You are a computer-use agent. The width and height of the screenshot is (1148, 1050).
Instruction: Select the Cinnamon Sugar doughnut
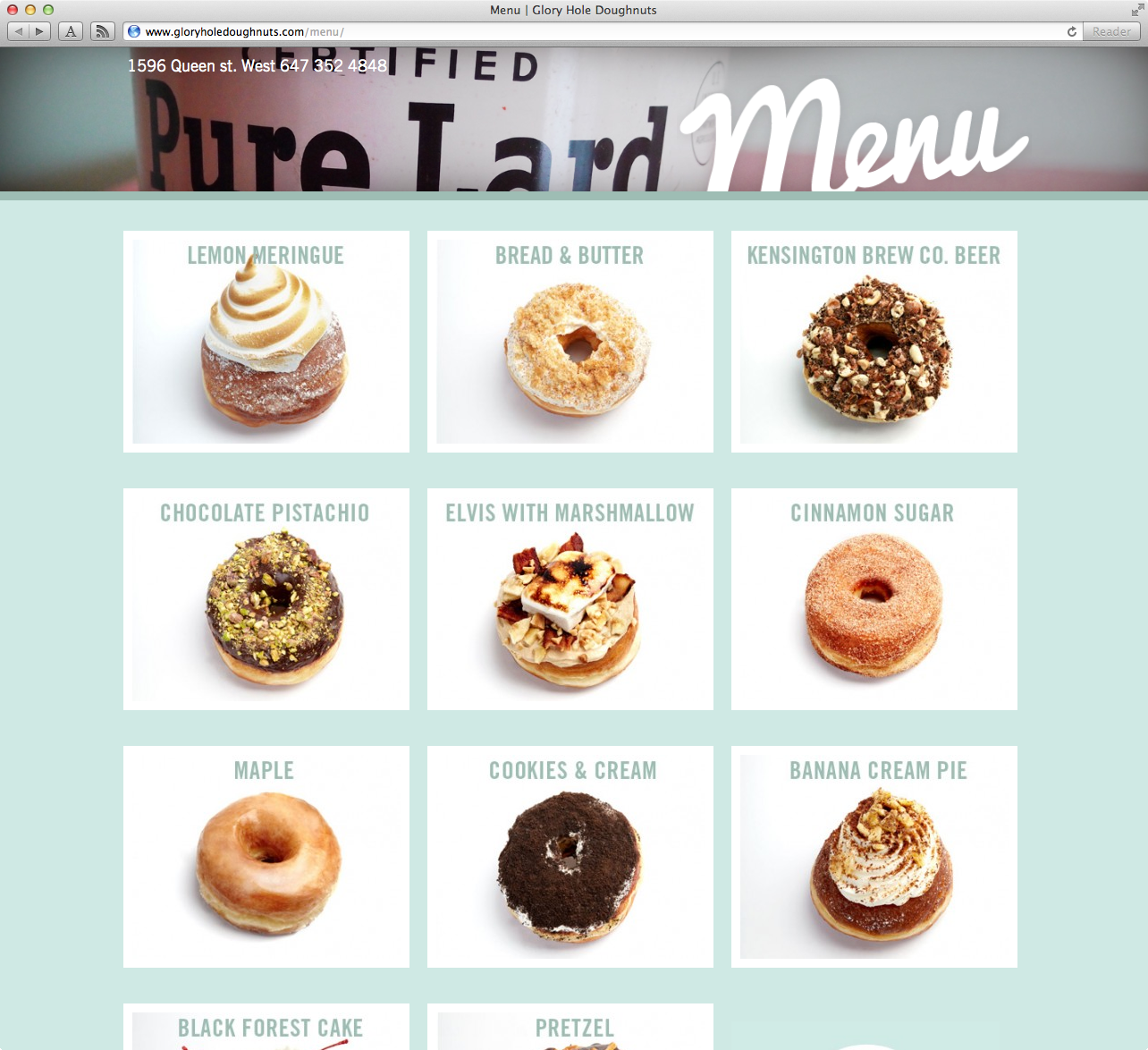874,599
